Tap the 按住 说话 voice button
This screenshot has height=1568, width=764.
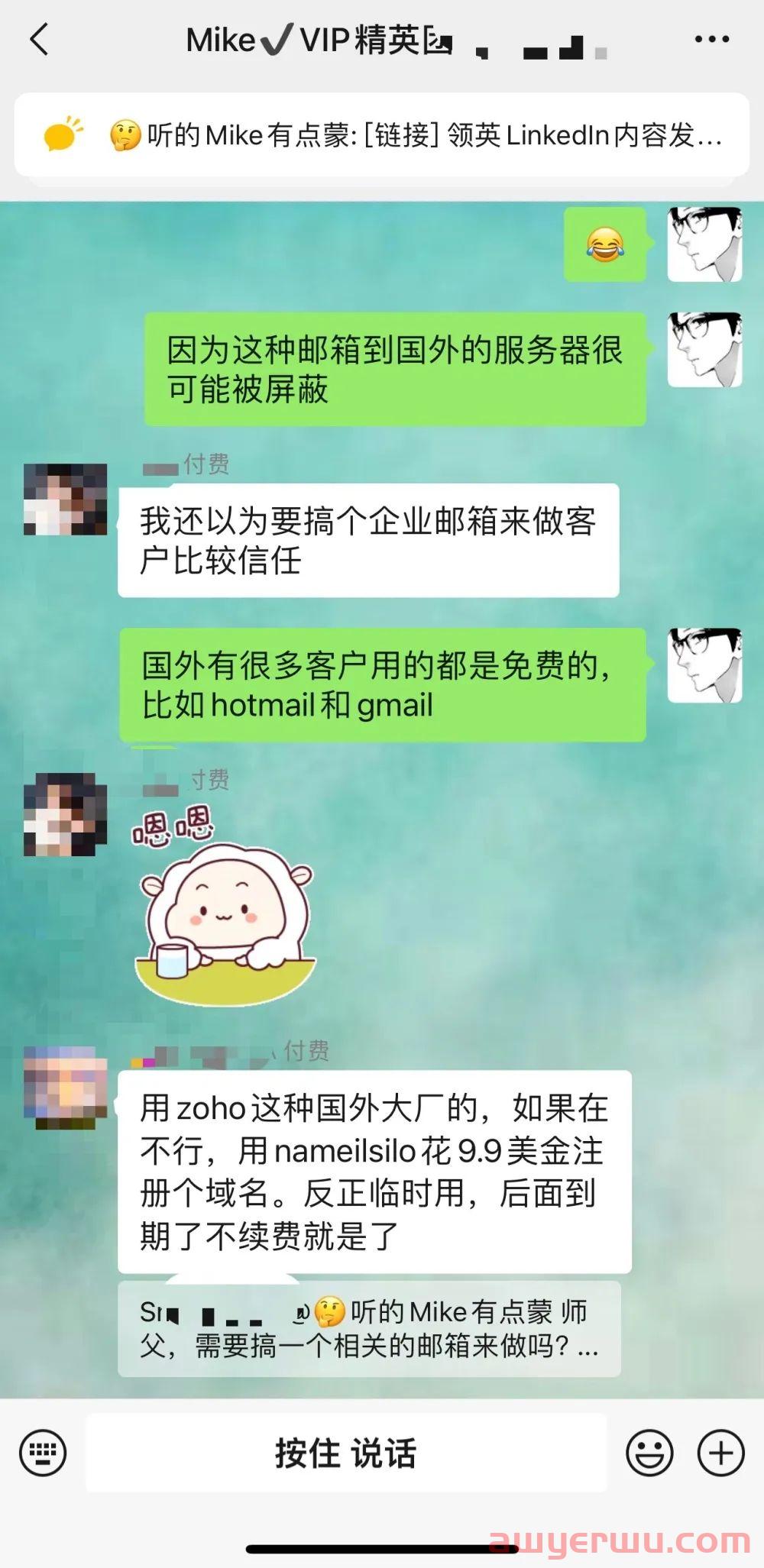pyautogui.click(x=346, y=1452)
